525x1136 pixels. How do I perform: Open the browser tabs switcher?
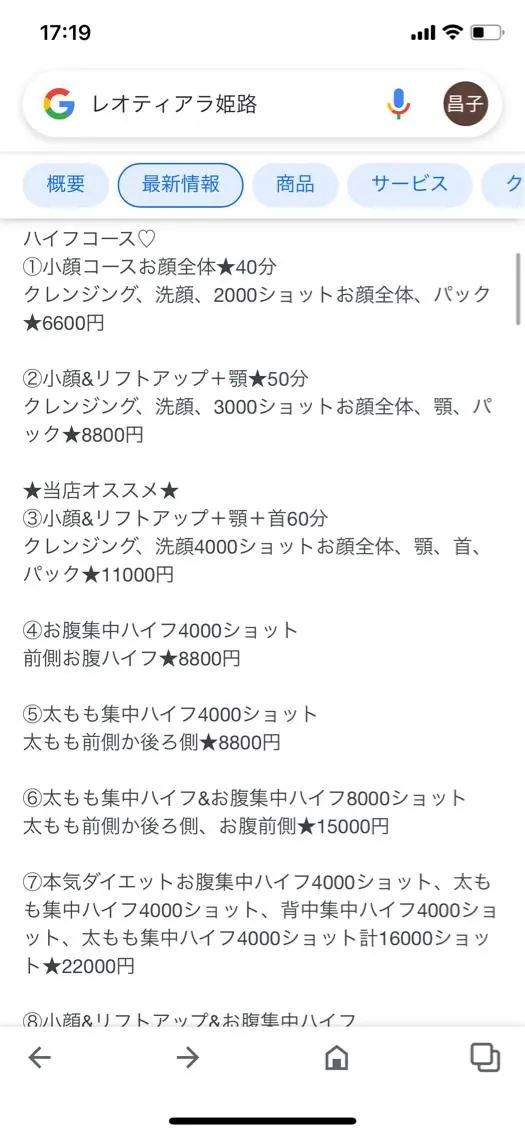[485, 1057]
